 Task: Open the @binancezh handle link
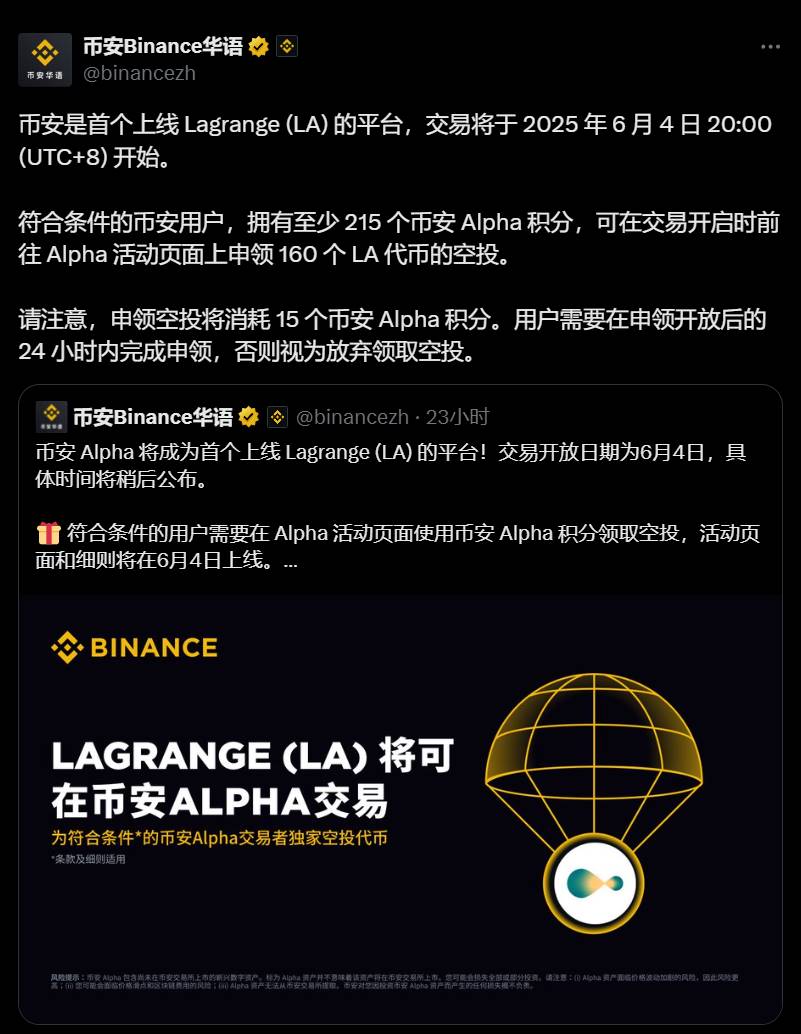[x=138, y=72]
